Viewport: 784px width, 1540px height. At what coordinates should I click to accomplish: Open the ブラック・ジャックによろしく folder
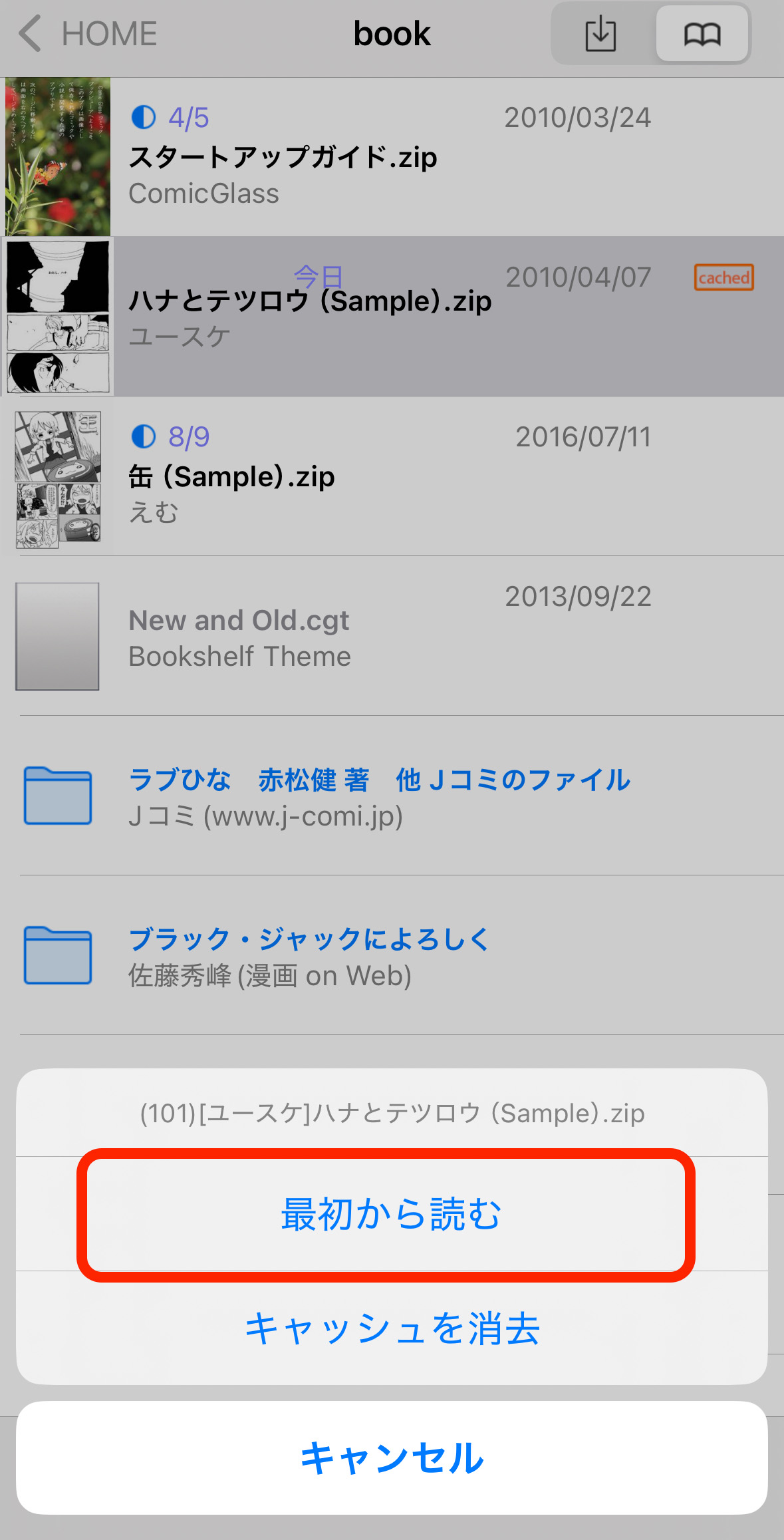click(x=391, y=955)
